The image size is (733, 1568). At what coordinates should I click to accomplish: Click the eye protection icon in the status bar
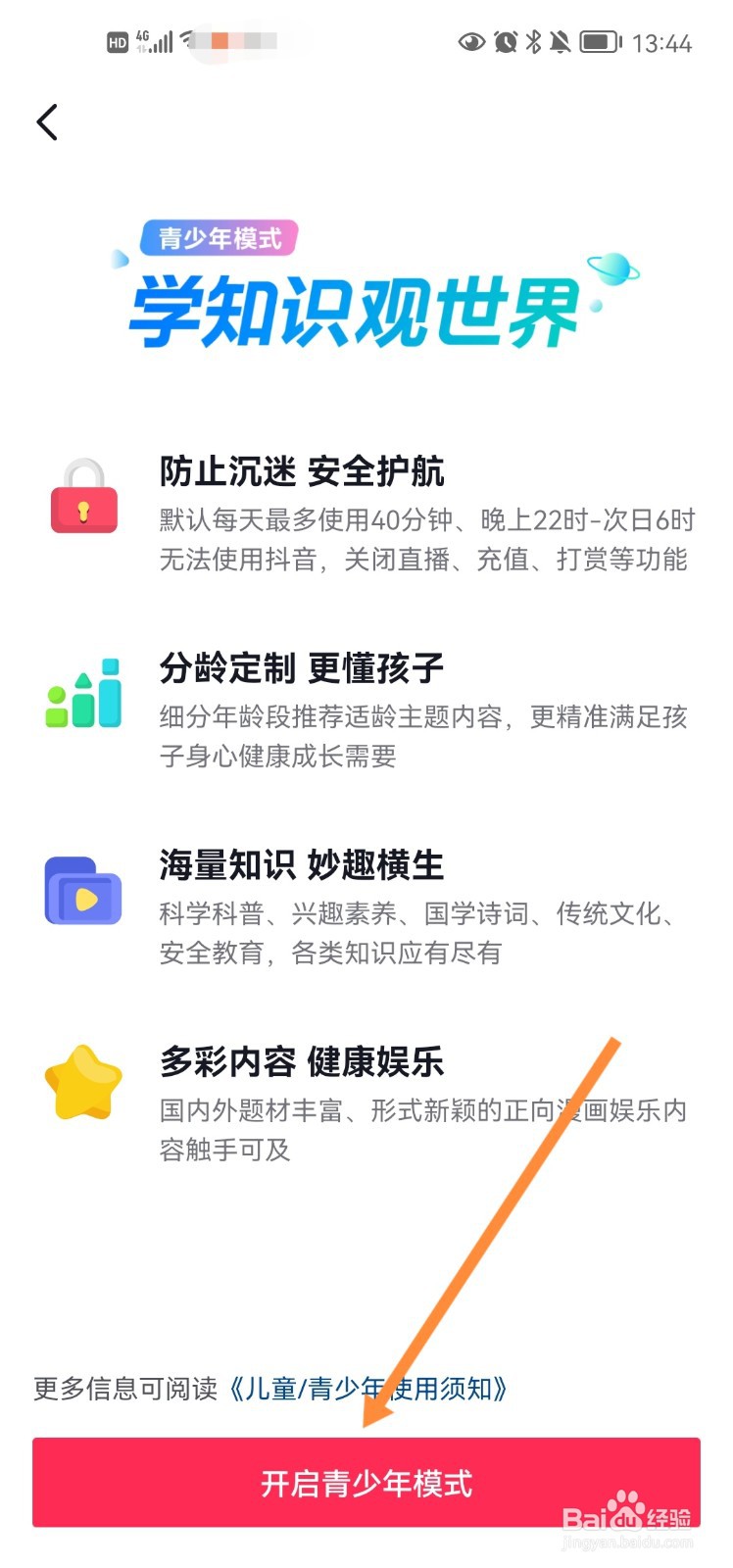[472, 41]
